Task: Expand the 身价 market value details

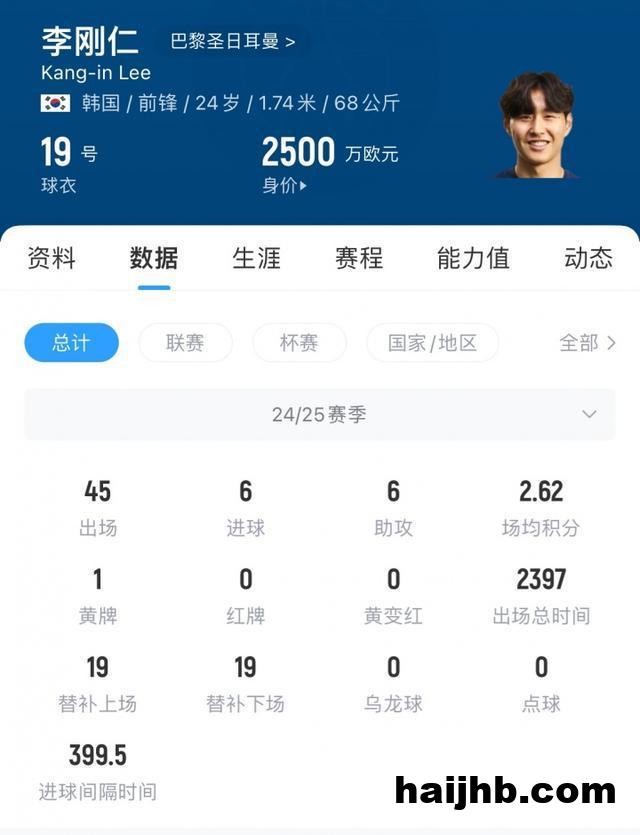Action: point(285,186)
